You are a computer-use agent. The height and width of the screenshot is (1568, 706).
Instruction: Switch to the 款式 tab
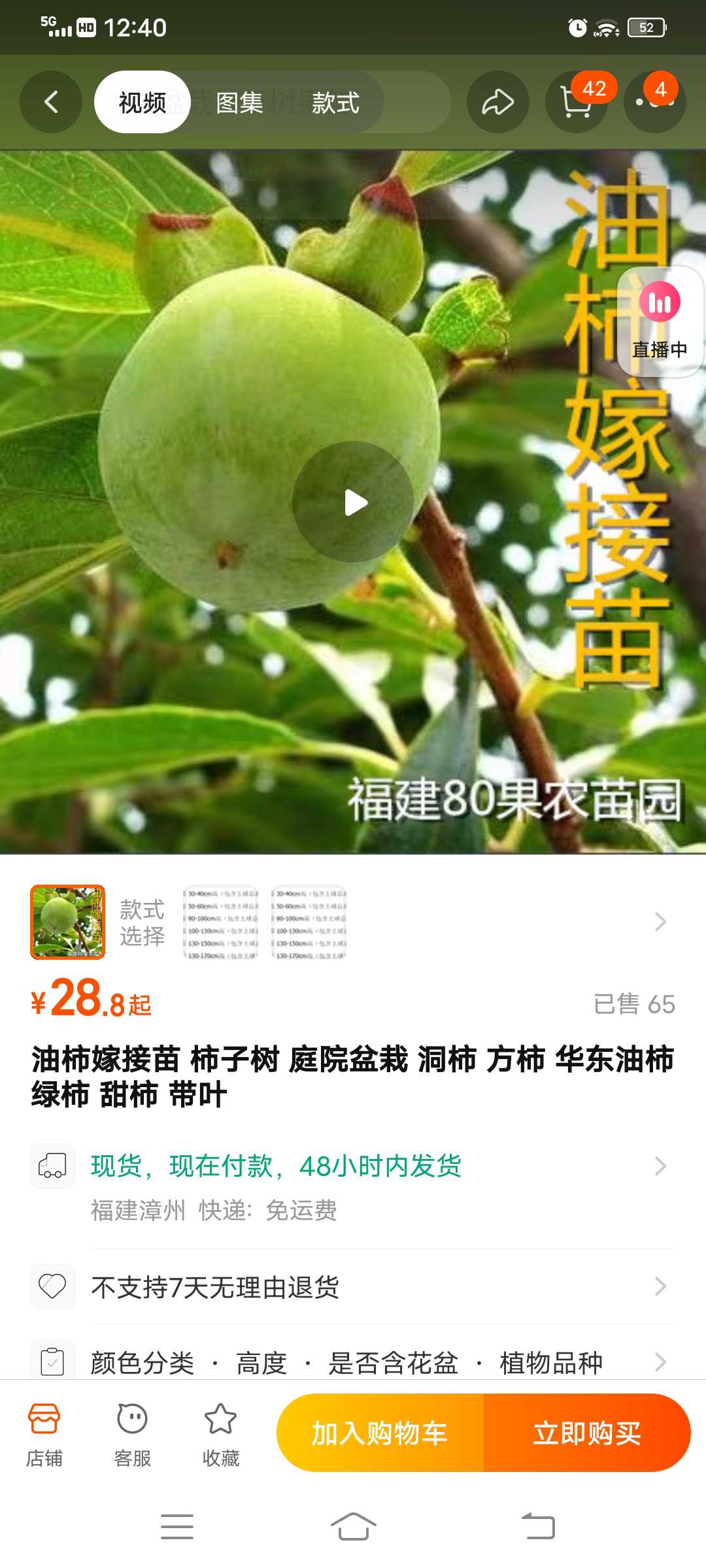tap(335, 103)
